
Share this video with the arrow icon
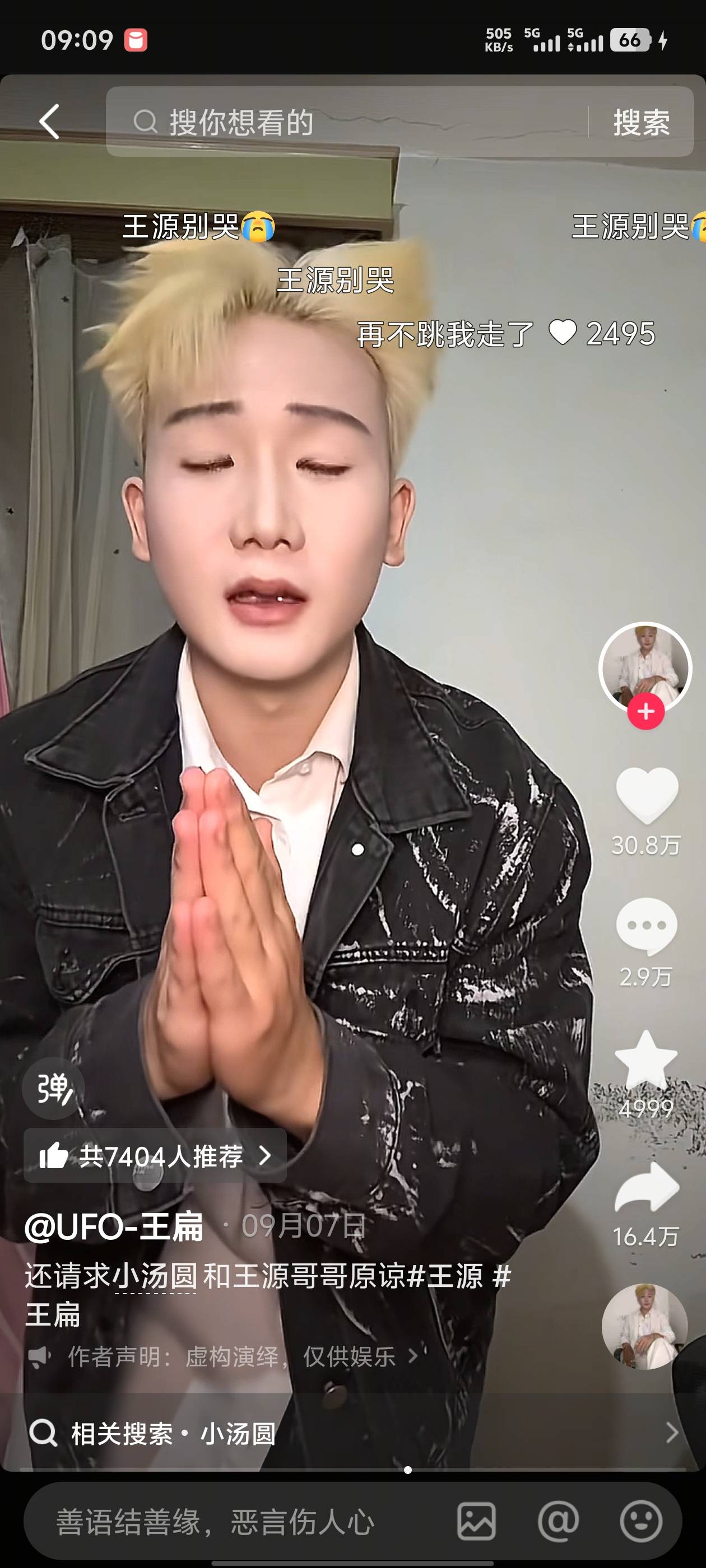(x=646, y=1188)
